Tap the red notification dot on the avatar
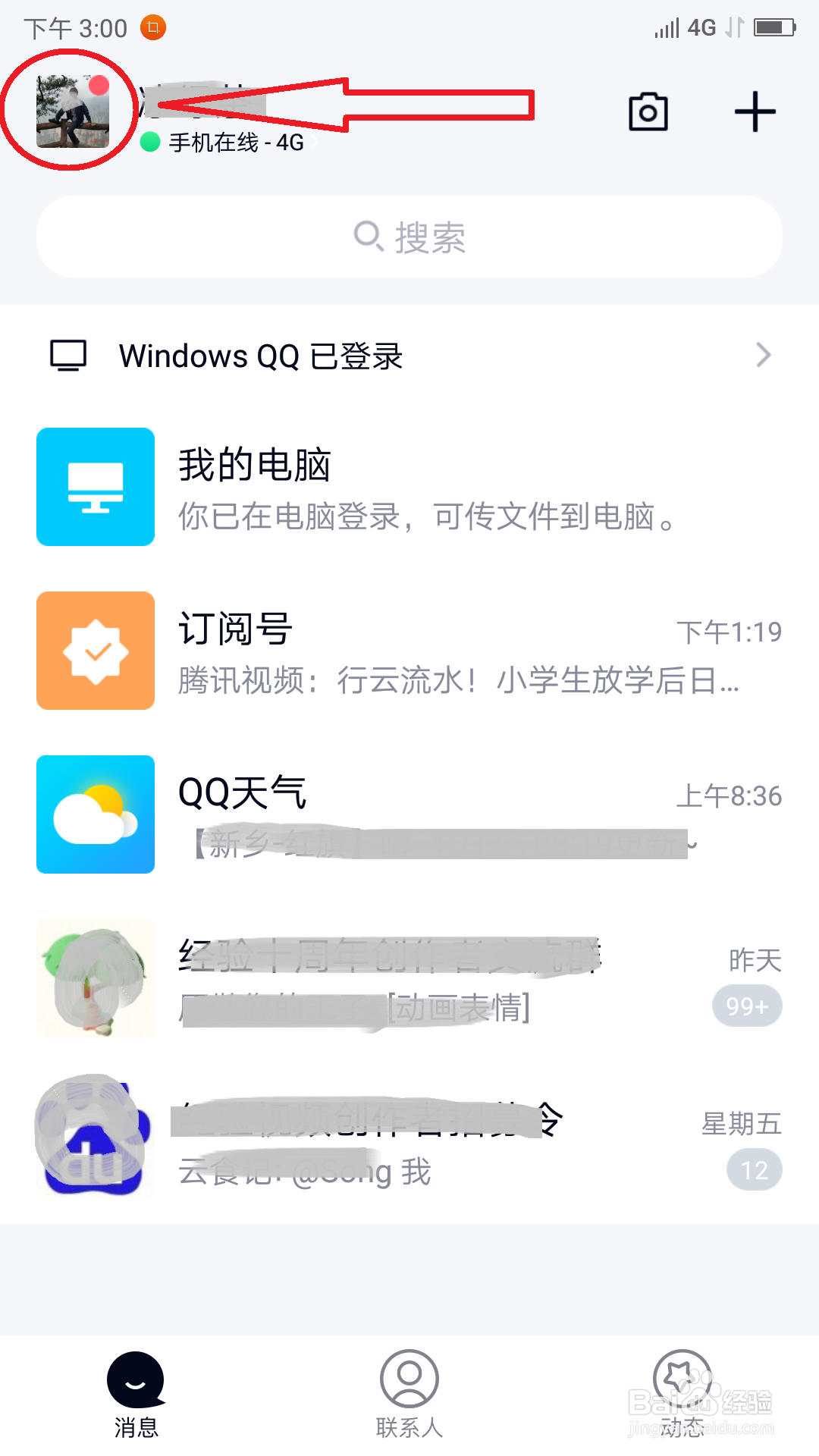 click(99, 86)
